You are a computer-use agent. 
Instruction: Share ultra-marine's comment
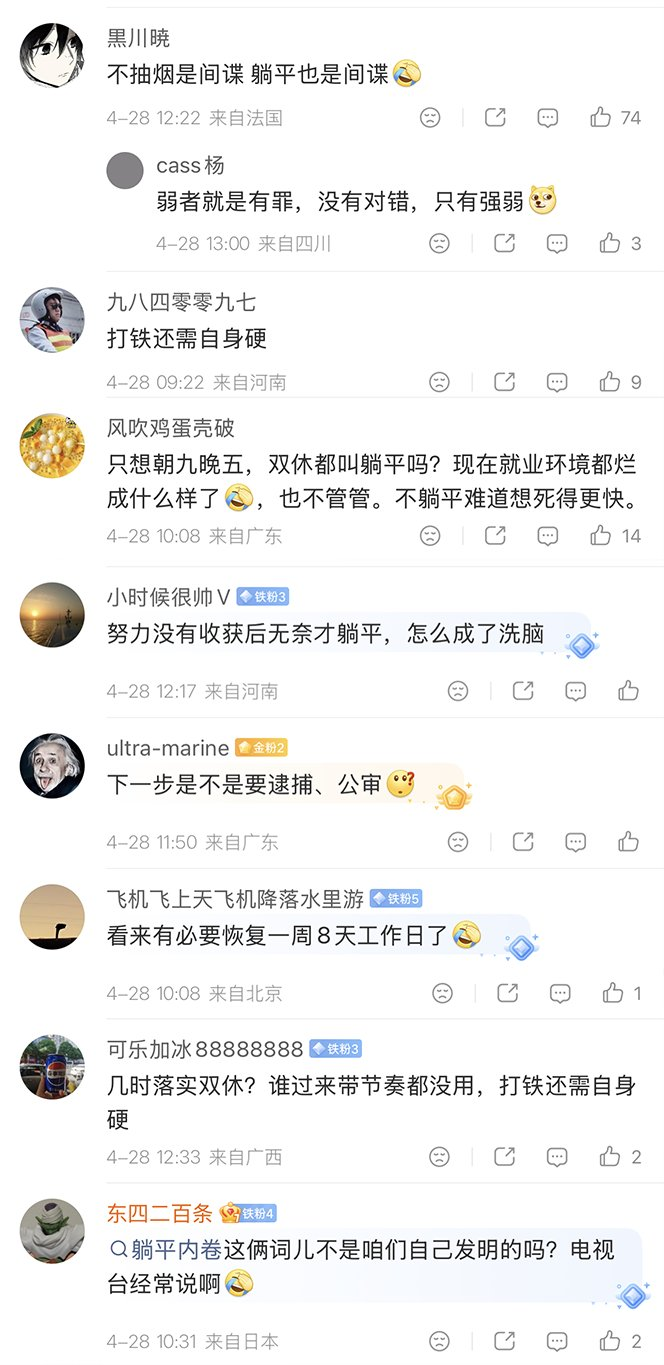point(523,842)
